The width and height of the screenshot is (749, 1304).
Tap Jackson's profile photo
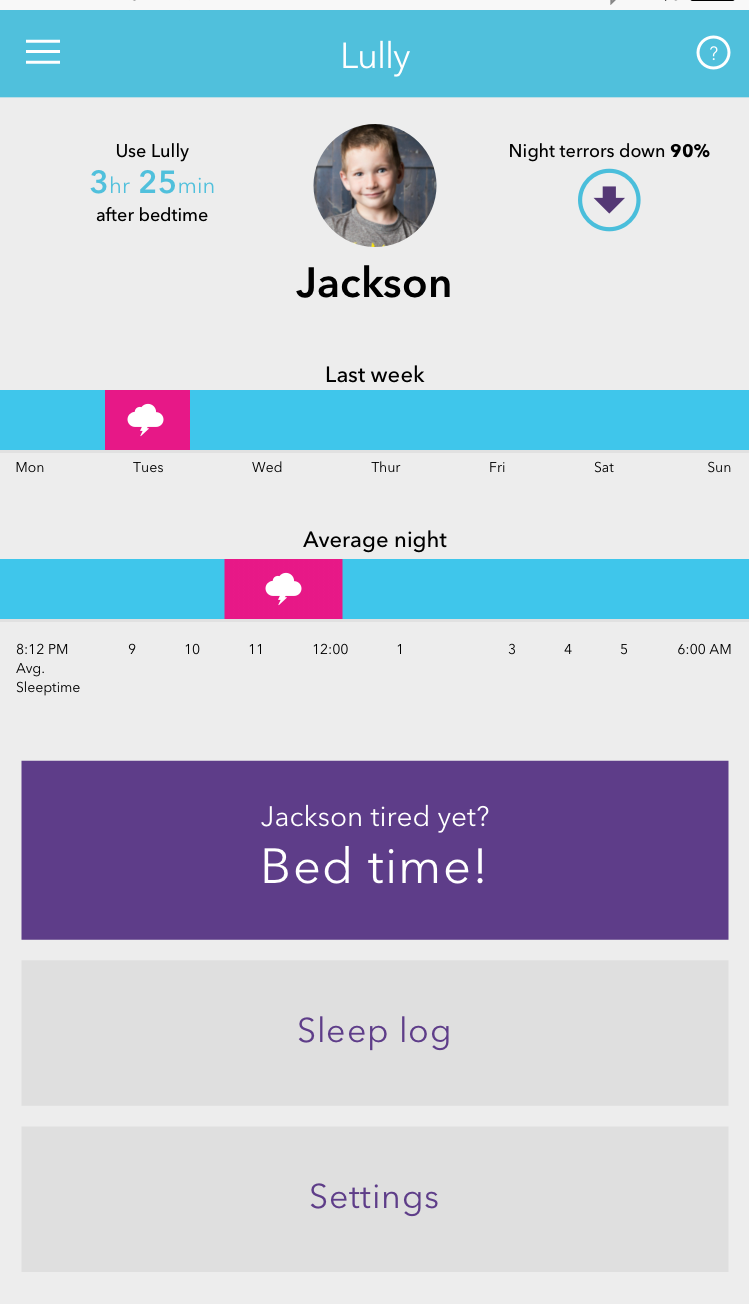pos(375,185)
